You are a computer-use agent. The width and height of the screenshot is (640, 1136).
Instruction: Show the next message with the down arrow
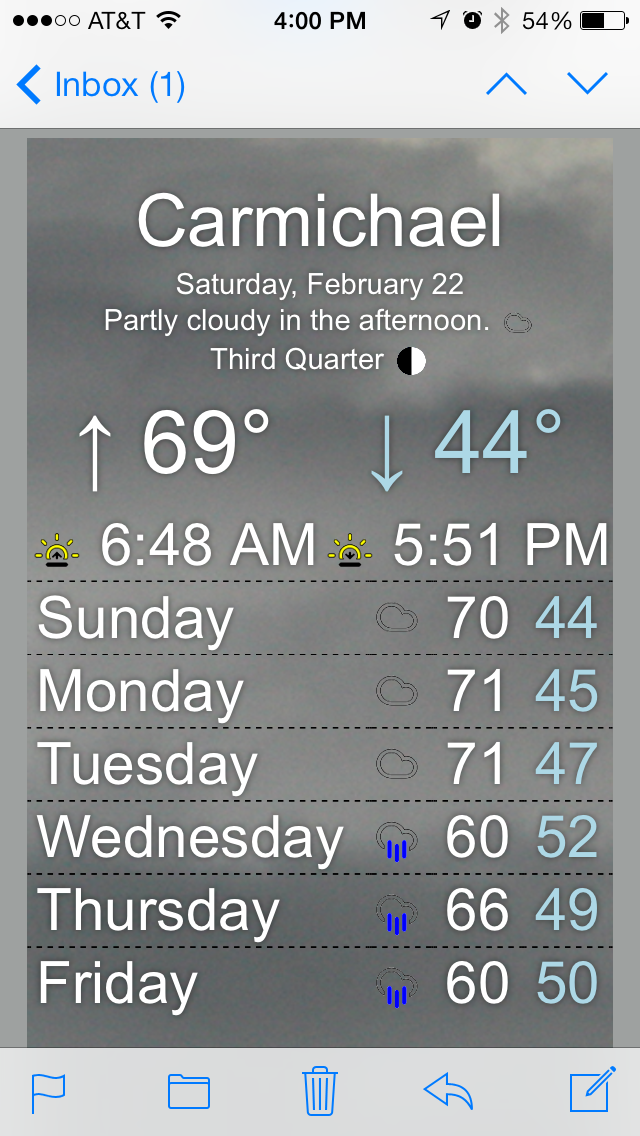point(587,85)
